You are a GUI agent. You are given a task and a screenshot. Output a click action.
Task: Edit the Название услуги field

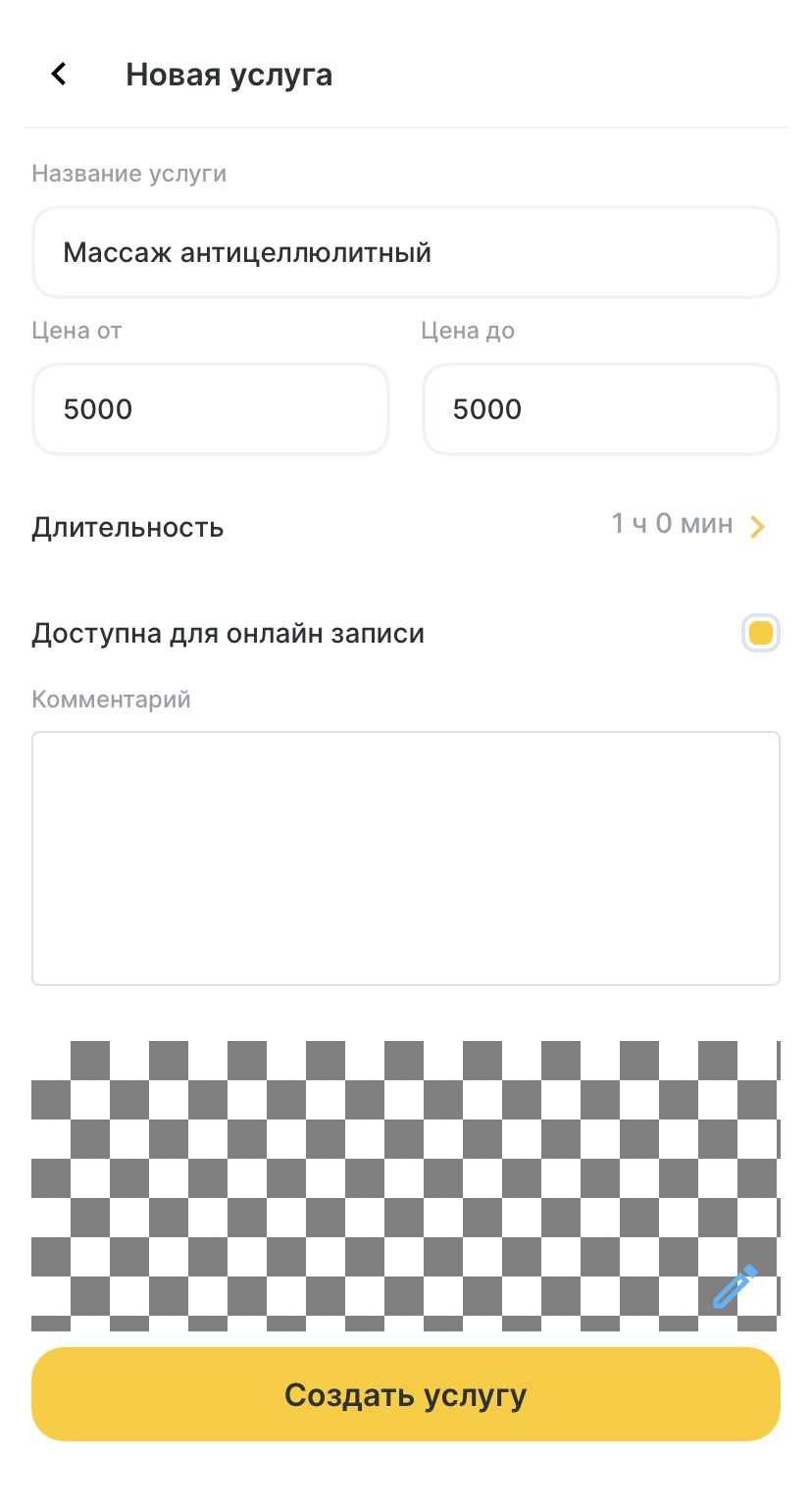click(405, 253)
